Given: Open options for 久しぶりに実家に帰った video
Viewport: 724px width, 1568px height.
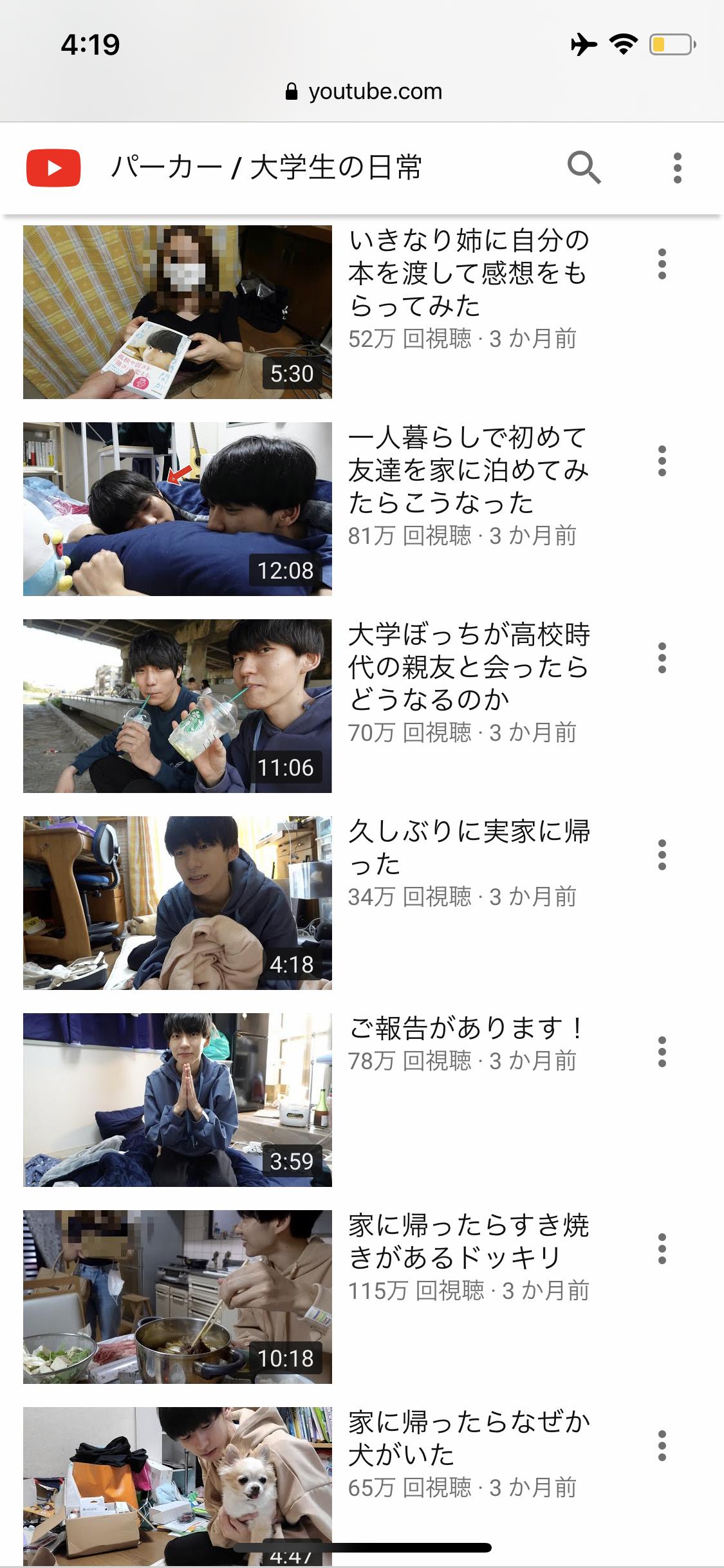Looking at the screenshot, I should pyautogui.click(x=662, y=855).
